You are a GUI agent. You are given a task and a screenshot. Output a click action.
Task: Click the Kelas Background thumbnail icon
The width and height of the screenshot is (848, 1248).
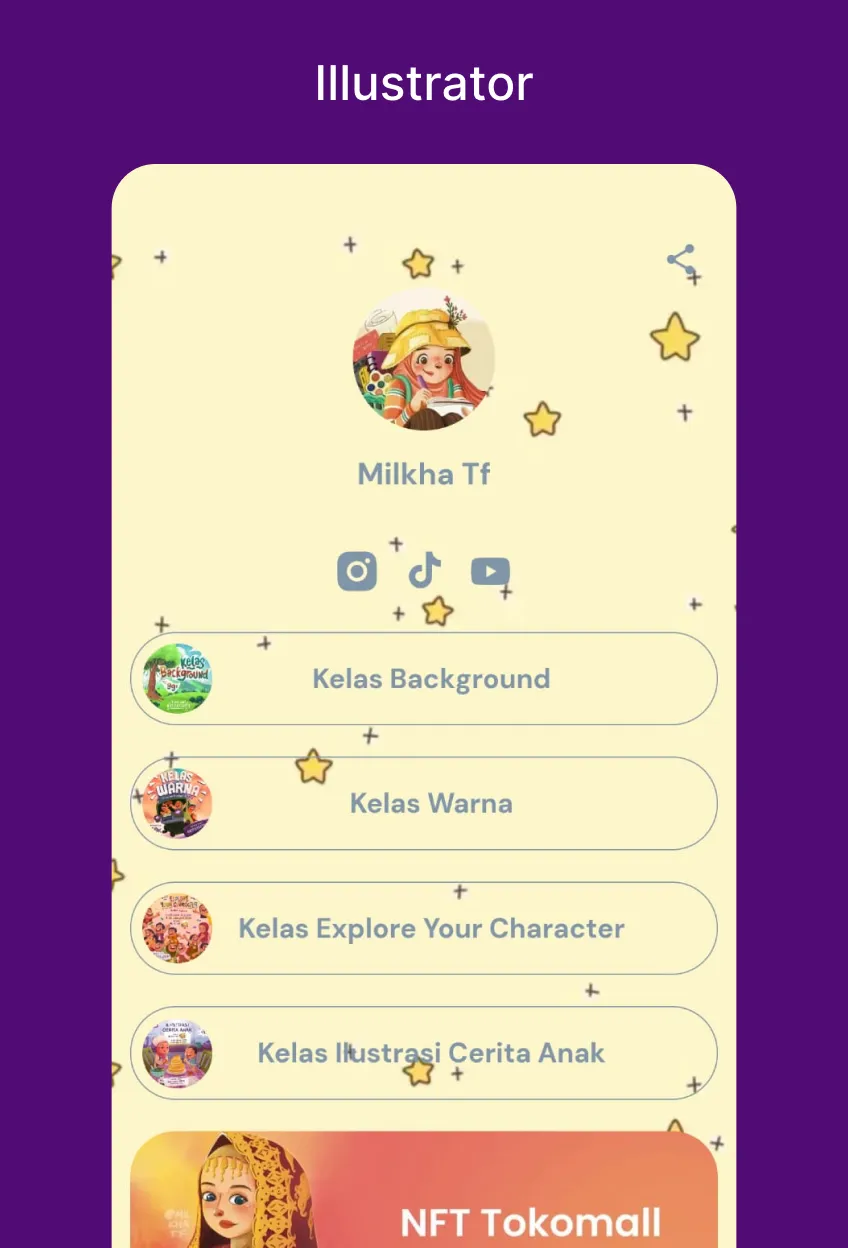pyautogui.click(x=178, y=678)
